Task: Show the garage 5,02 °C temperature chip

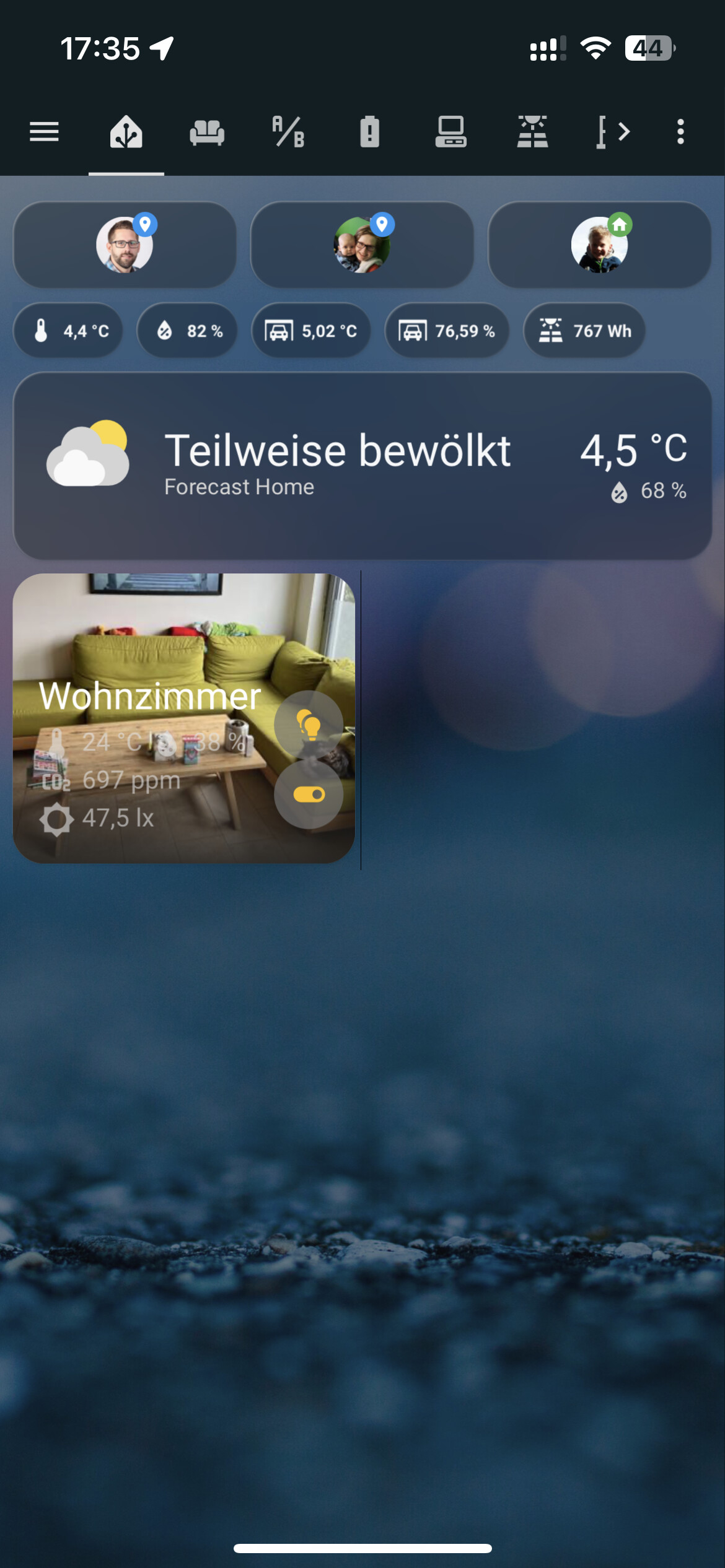Action: tap(311, 331)
